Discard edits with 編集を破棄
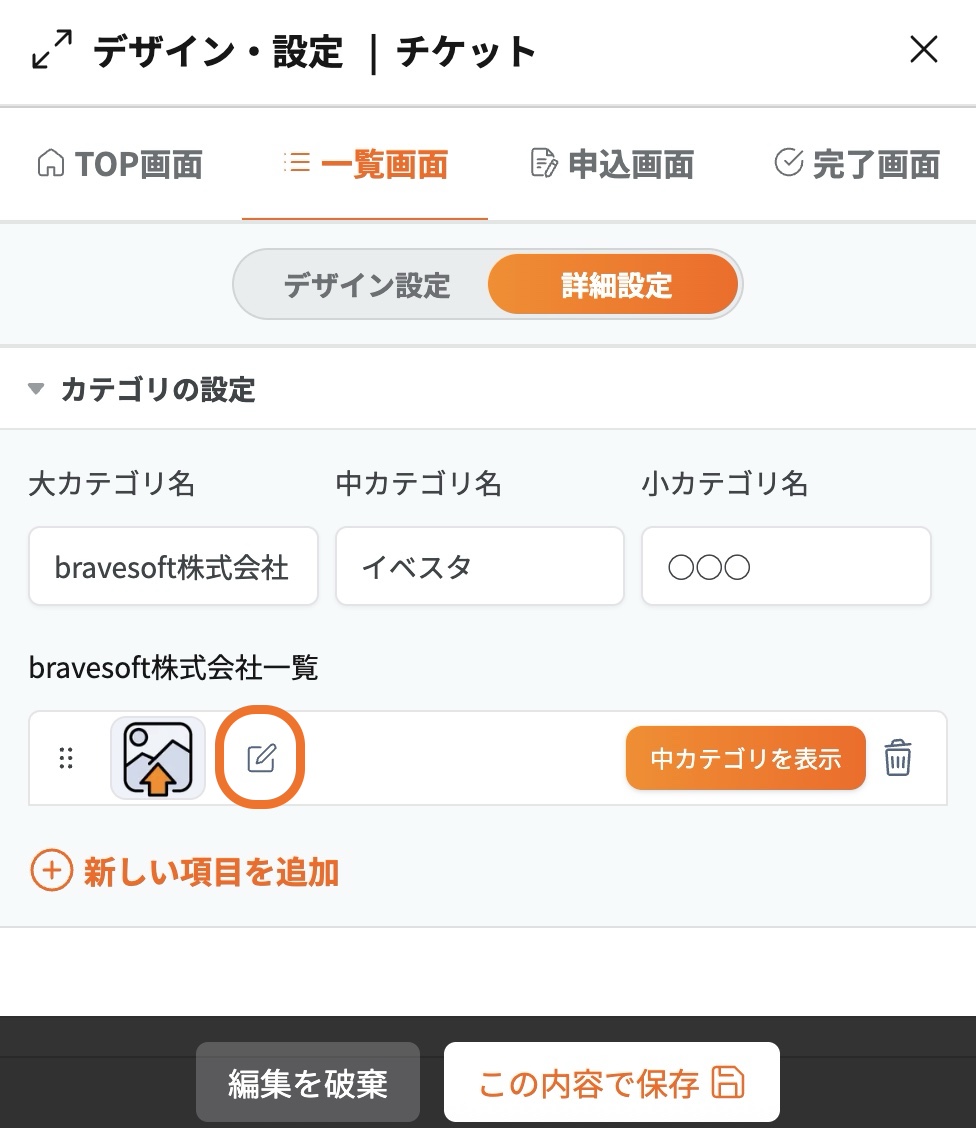Screen dimensions: 976x1128 [x=307, y=1083]
